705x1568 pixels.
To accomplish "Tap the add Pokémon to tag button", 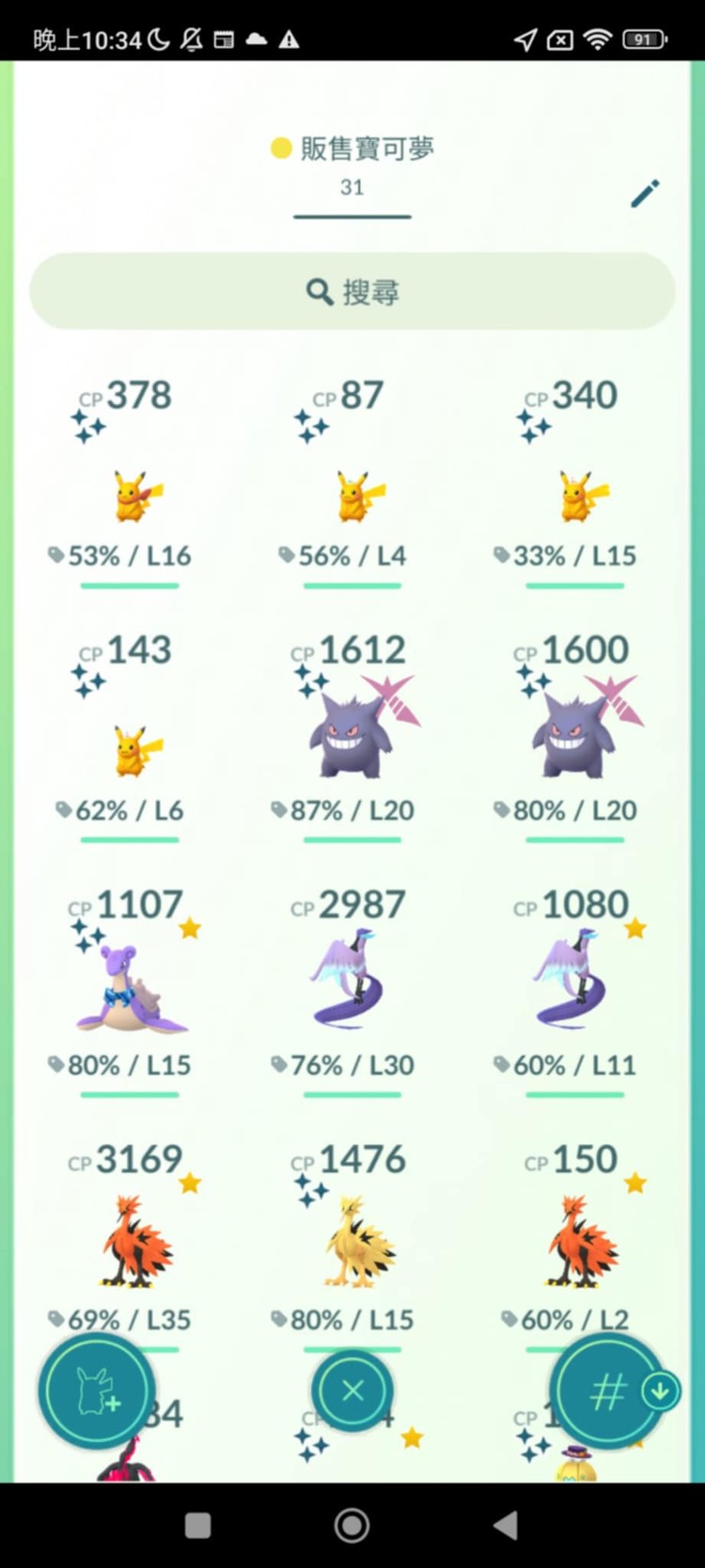I will pyautogui.click(x=96, y=1390).
